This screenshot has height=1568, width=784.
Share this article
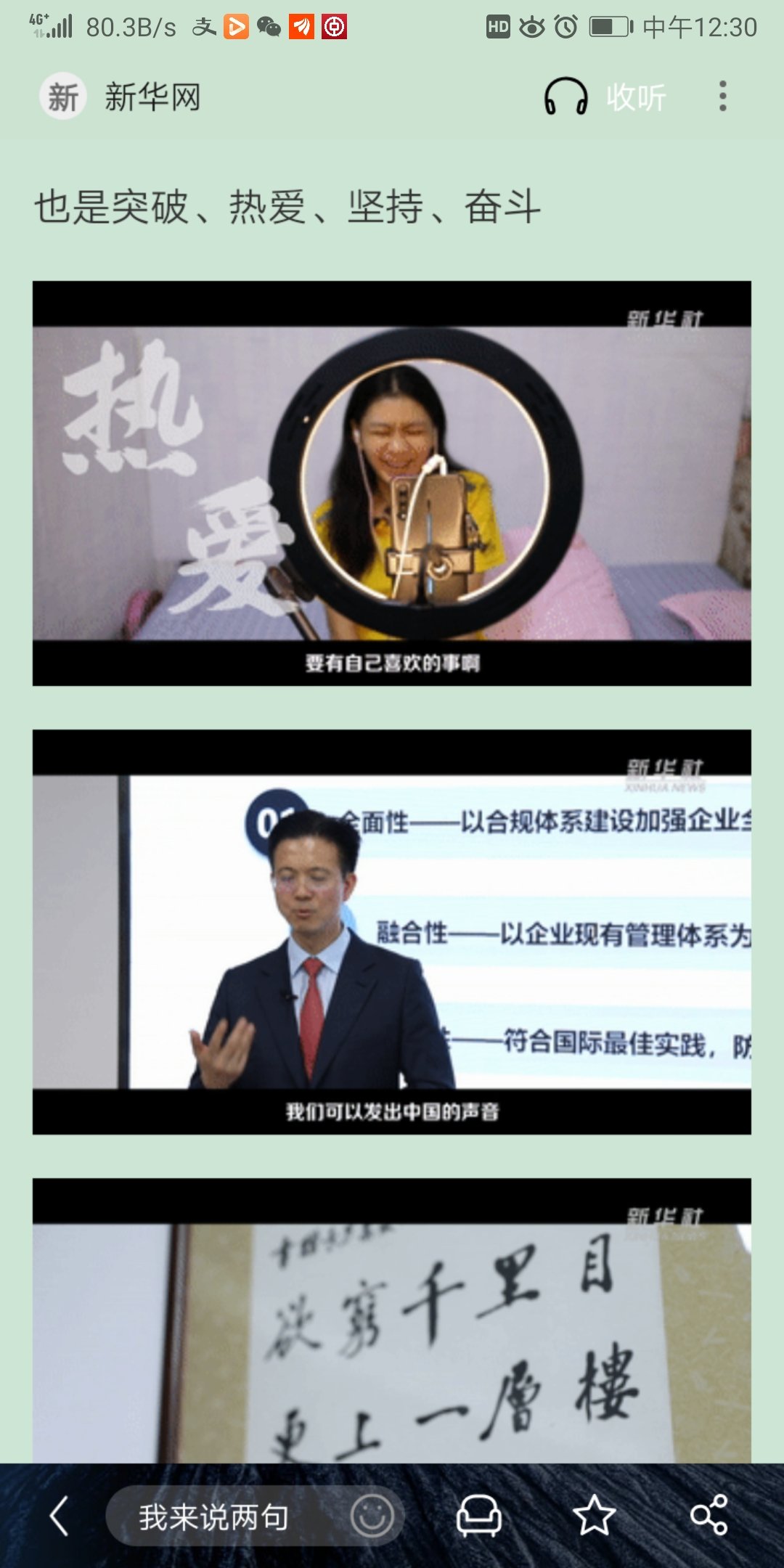pyautogui.click(x=709, y=1516)
